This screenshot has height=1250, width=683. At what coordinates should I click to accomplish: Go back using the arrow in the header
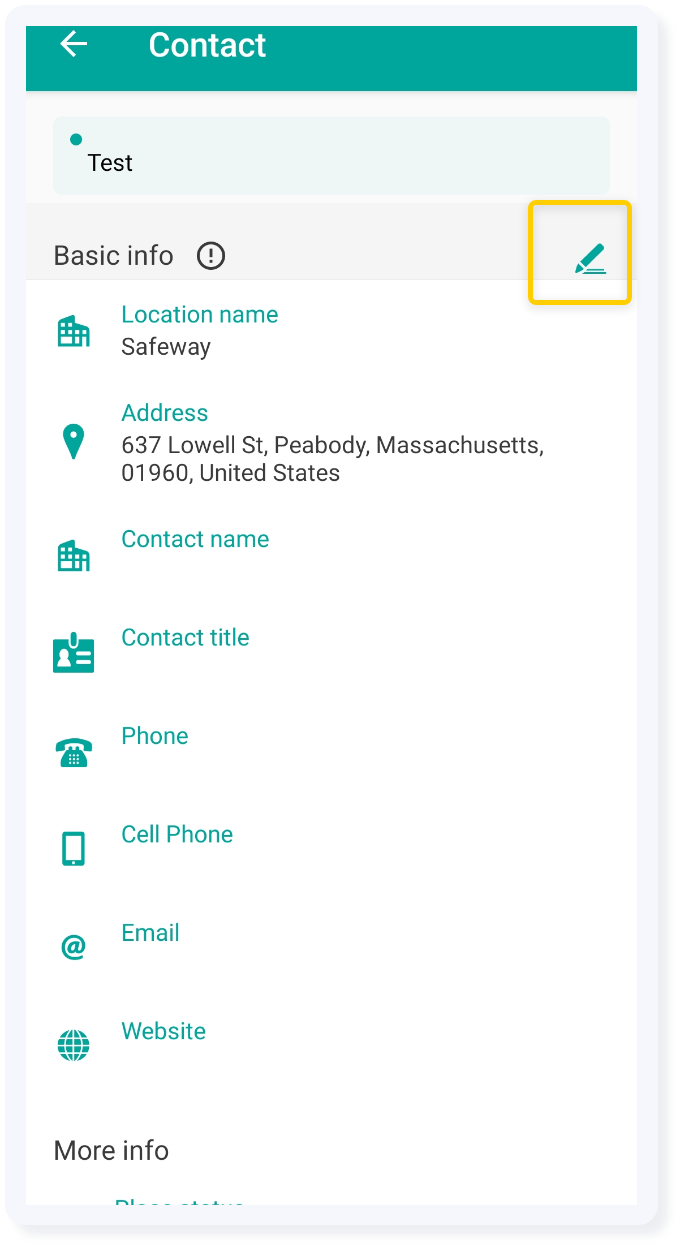[74, 44]
